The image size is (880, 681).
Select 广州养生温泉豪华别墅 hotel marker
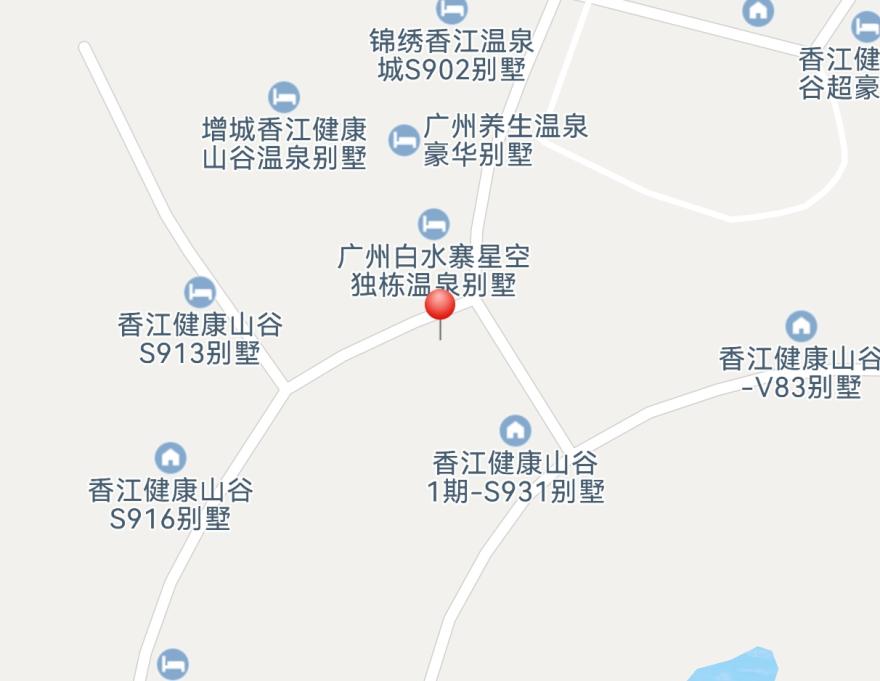pos(404,140)
